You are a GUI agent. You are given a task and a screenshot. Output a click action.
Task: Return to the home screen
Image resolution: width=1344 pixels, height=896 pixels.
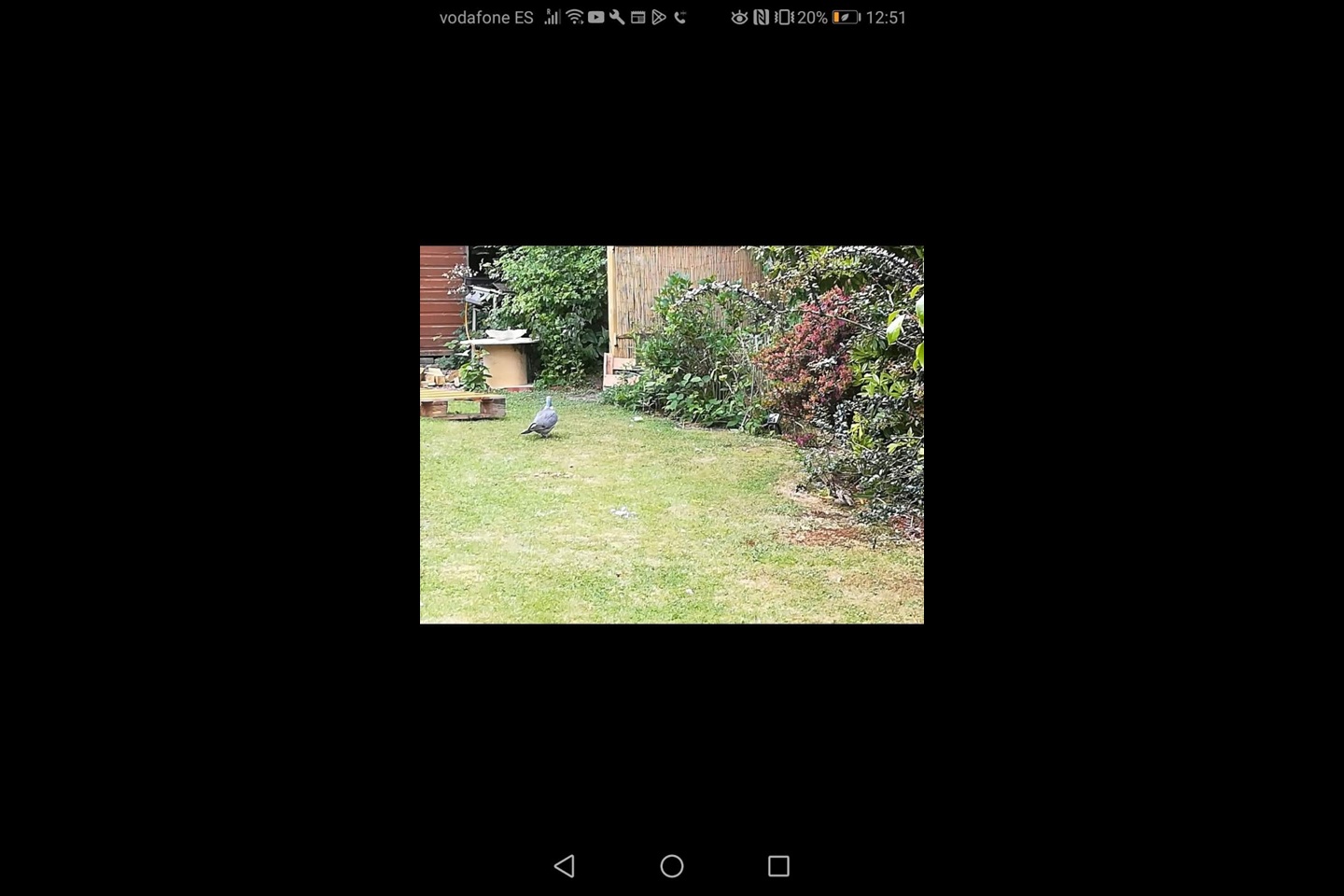672,866
